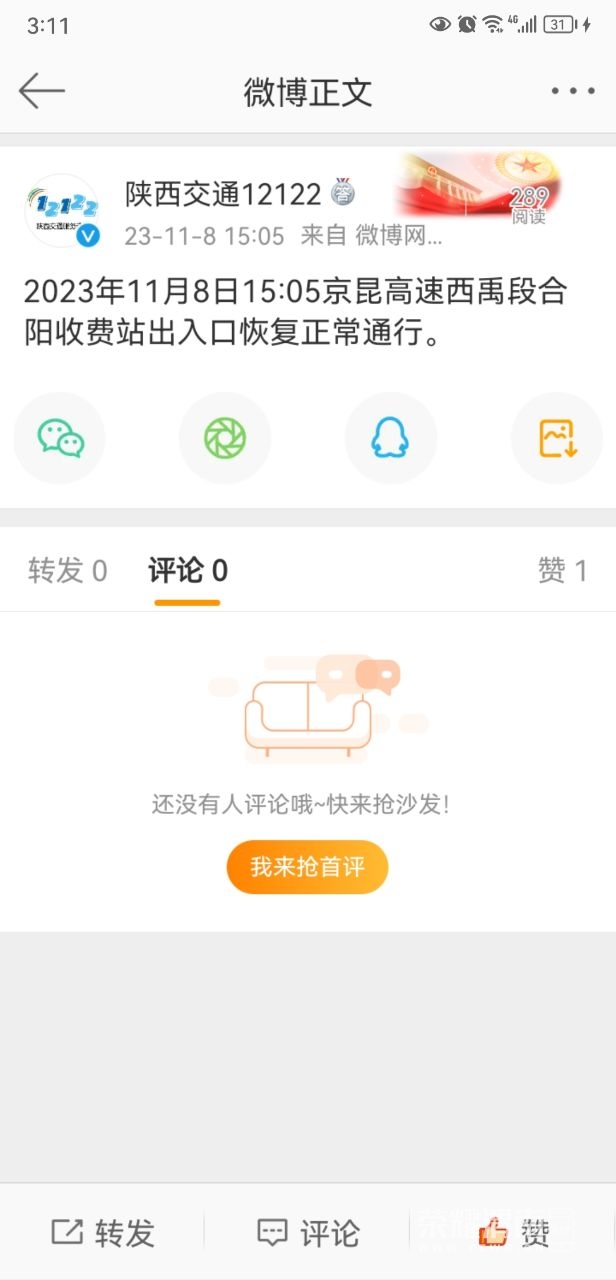Repost via bottom 转发 button

[x=103, y=1233]
